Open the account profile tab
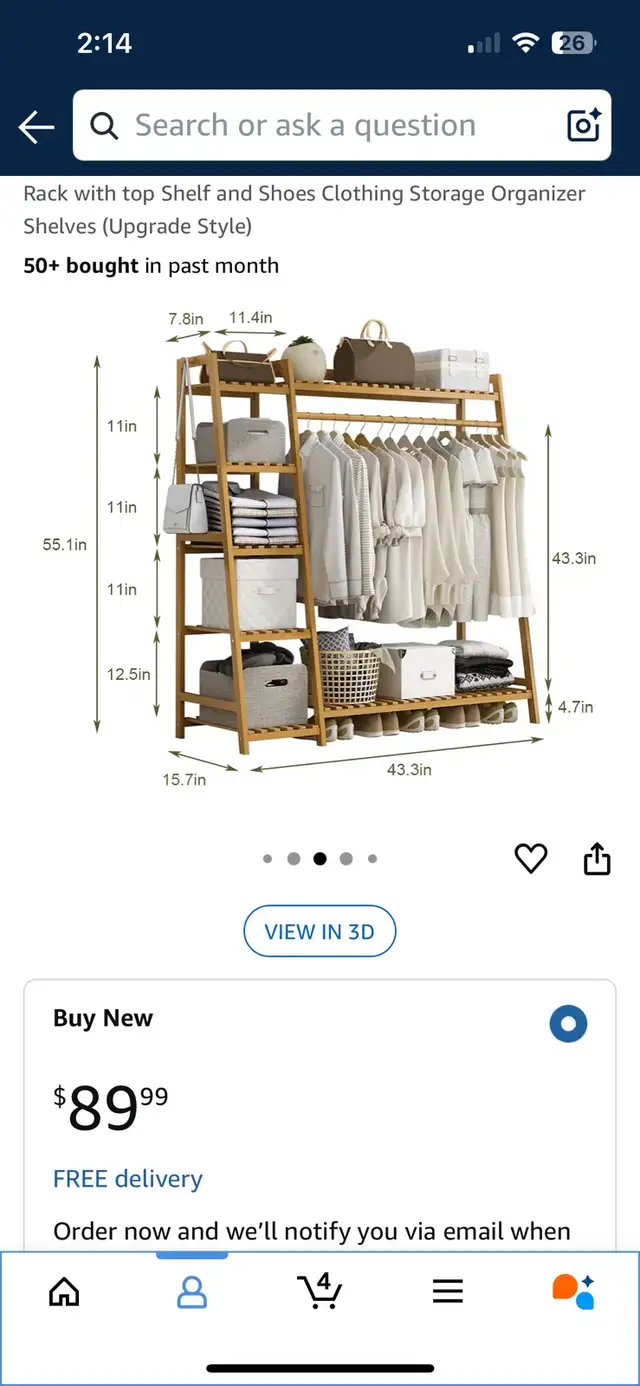Viewport: 640px width, 1386px height. click(x=192, y=1292)
